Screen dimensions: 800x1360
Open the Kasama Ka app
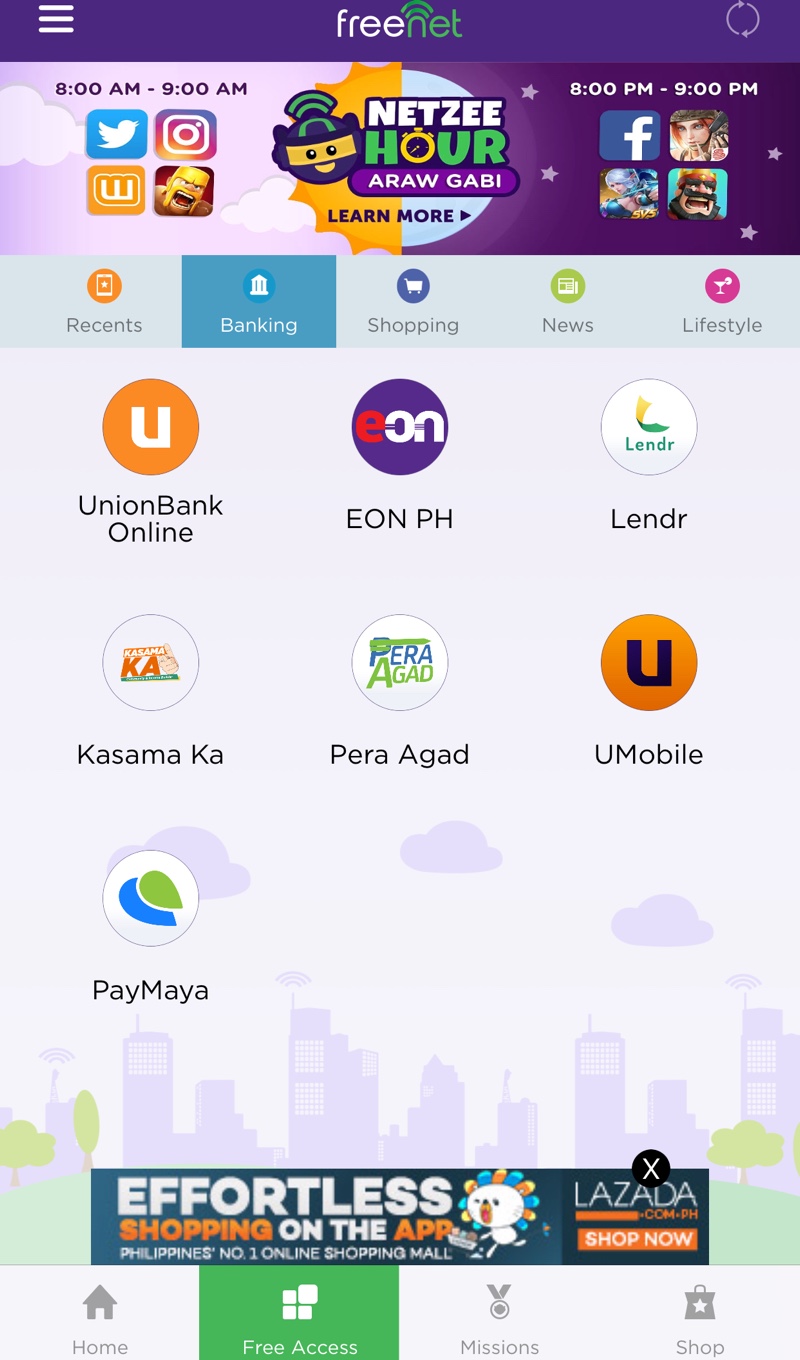pos(150,663)
